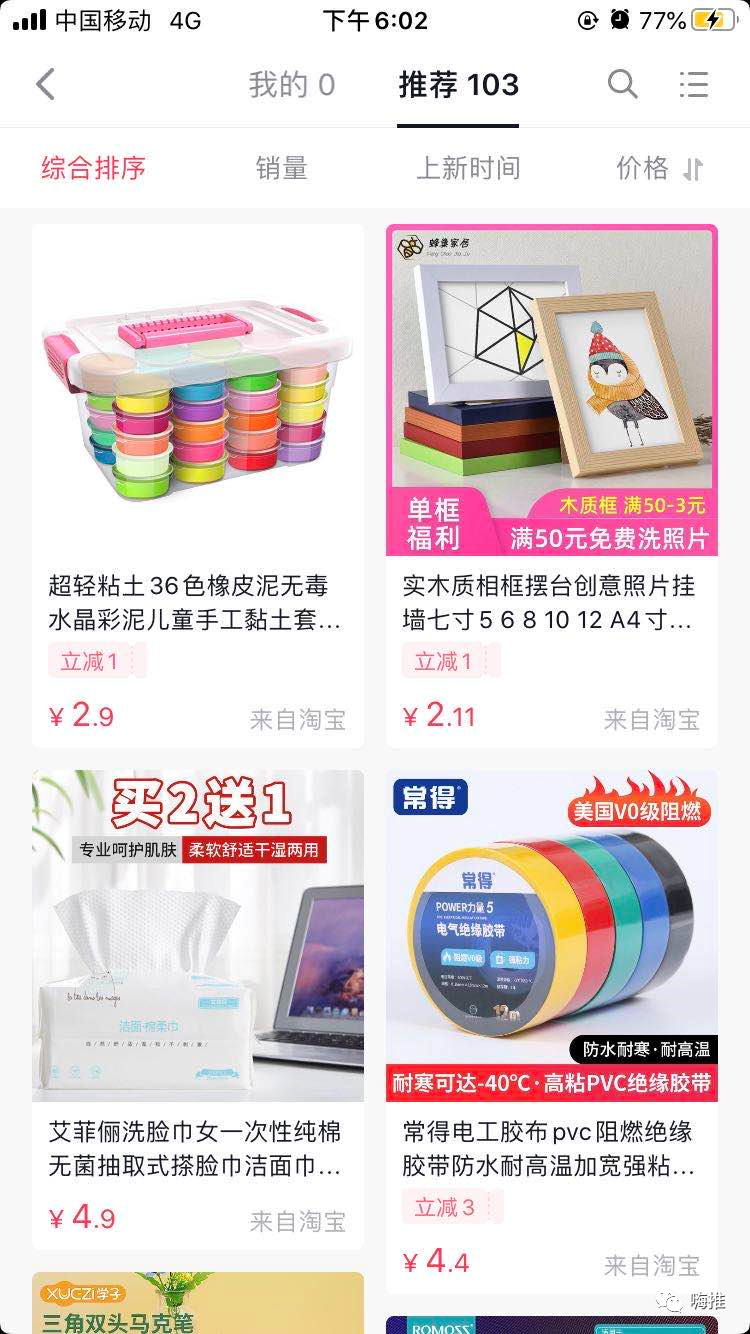Screen dimensions: 750x1334
Task: Switch to the 我的 0 tab
Action: (291, 85)
